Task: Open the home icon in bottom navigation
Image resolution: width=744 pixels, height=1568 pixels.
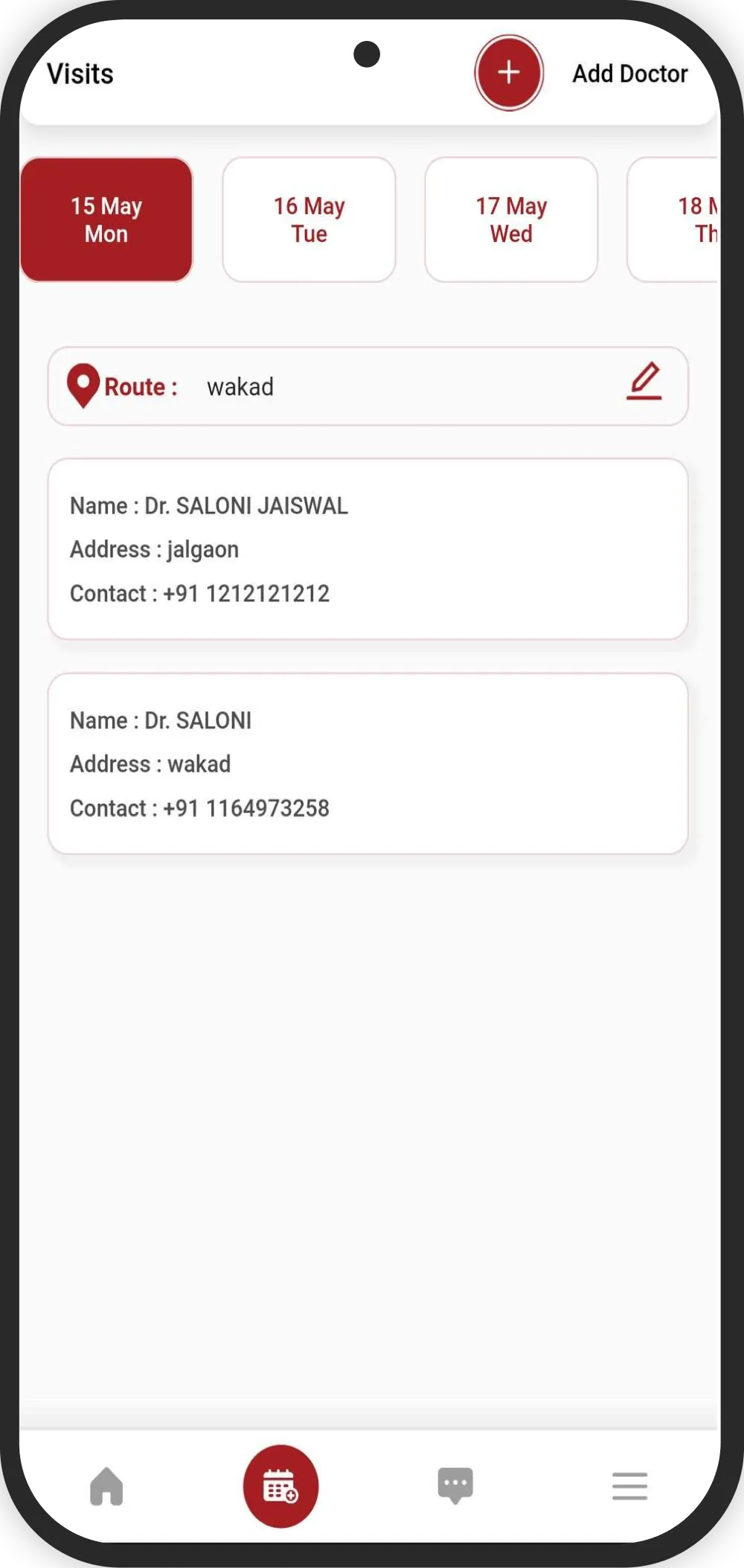Action: (106, 1486)
